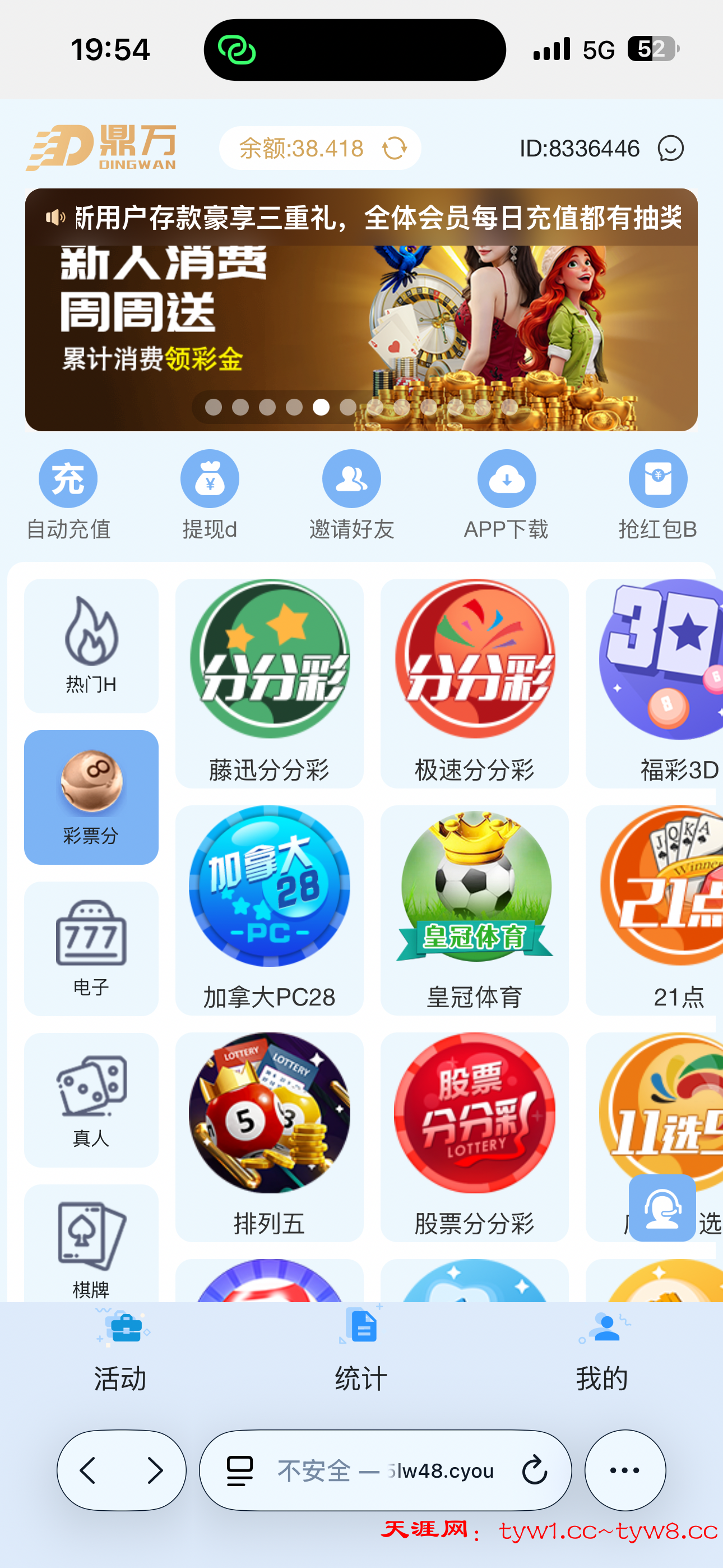The height and width of the screenshot is (1568, 723).
Task: Tap the APP下载 download icon
Action: 507,493
